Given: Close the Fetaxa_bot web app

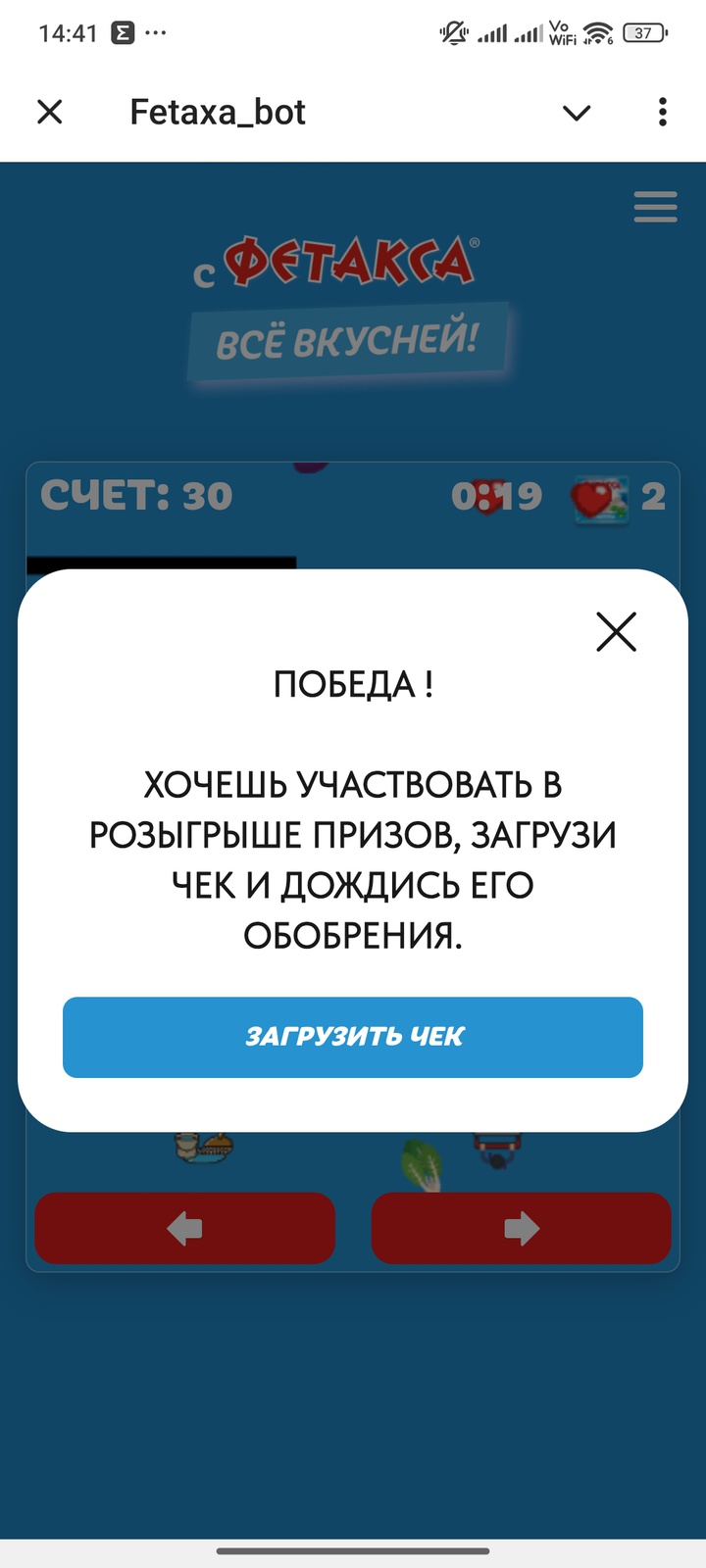Looking at the screenshot, I should point(50,113).
